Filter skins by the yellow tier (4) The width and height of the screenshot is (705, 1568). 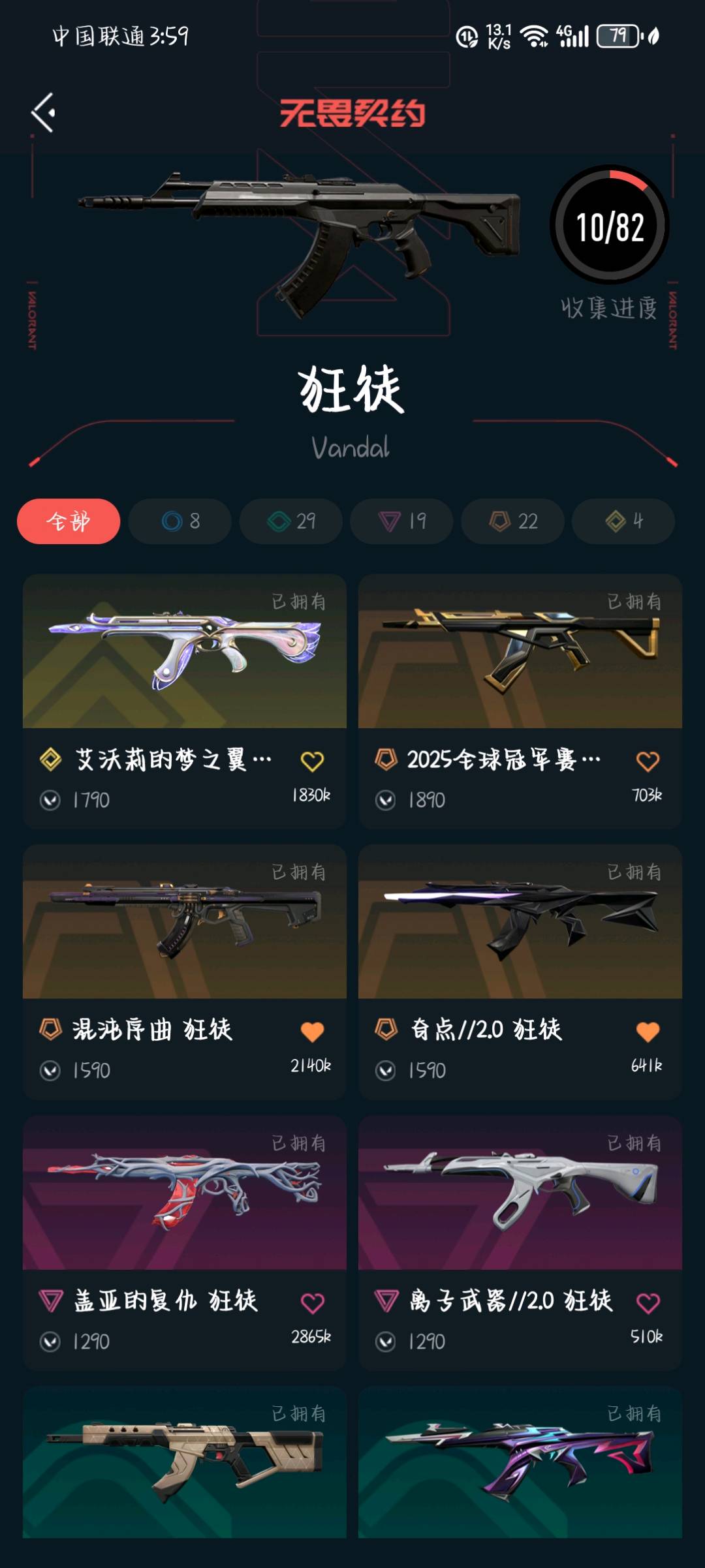click(623, 521)
